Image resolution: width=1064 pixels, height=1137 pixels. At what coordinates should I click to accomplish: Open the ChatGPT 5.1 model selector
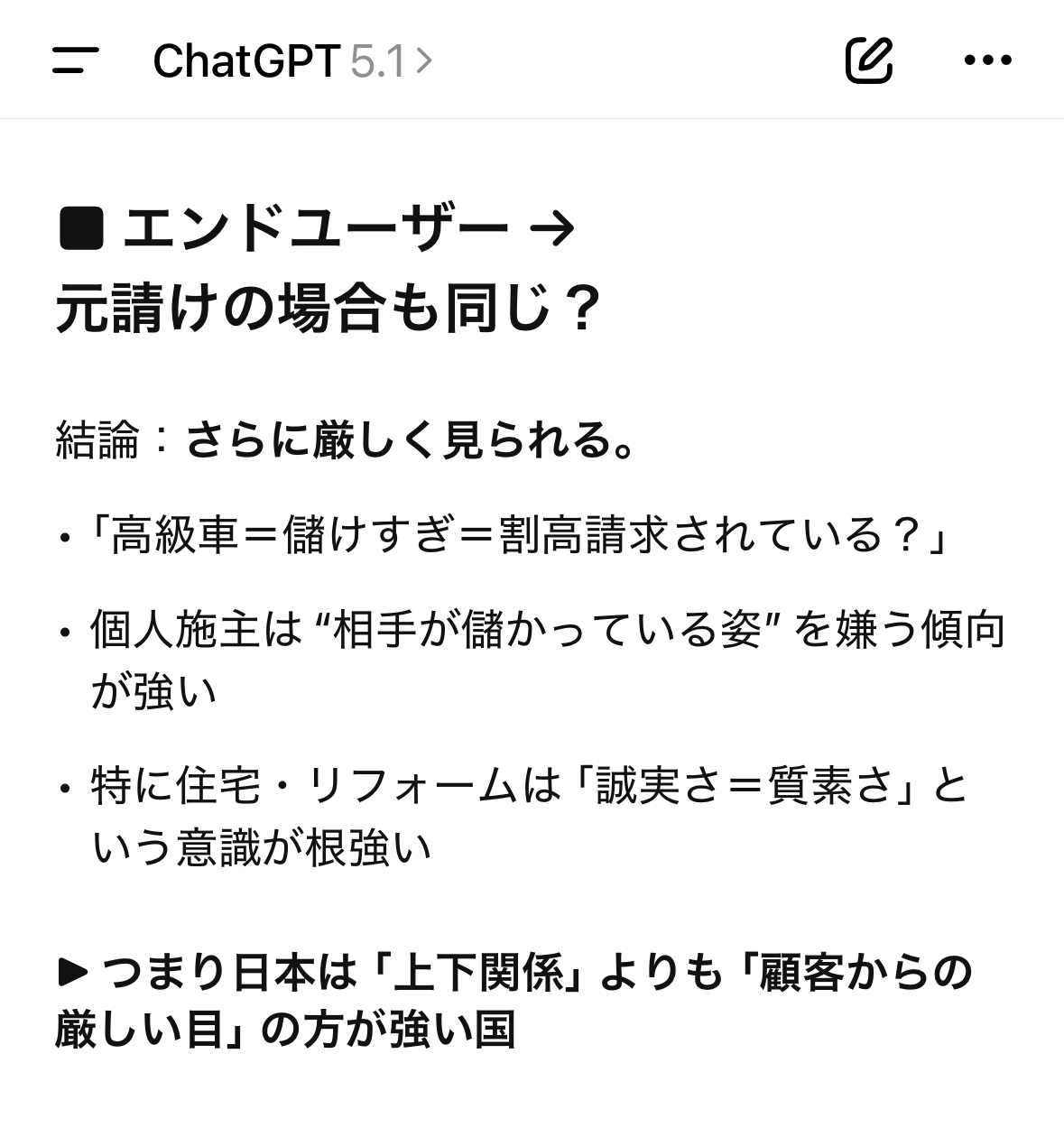click(x=292, y=61)
